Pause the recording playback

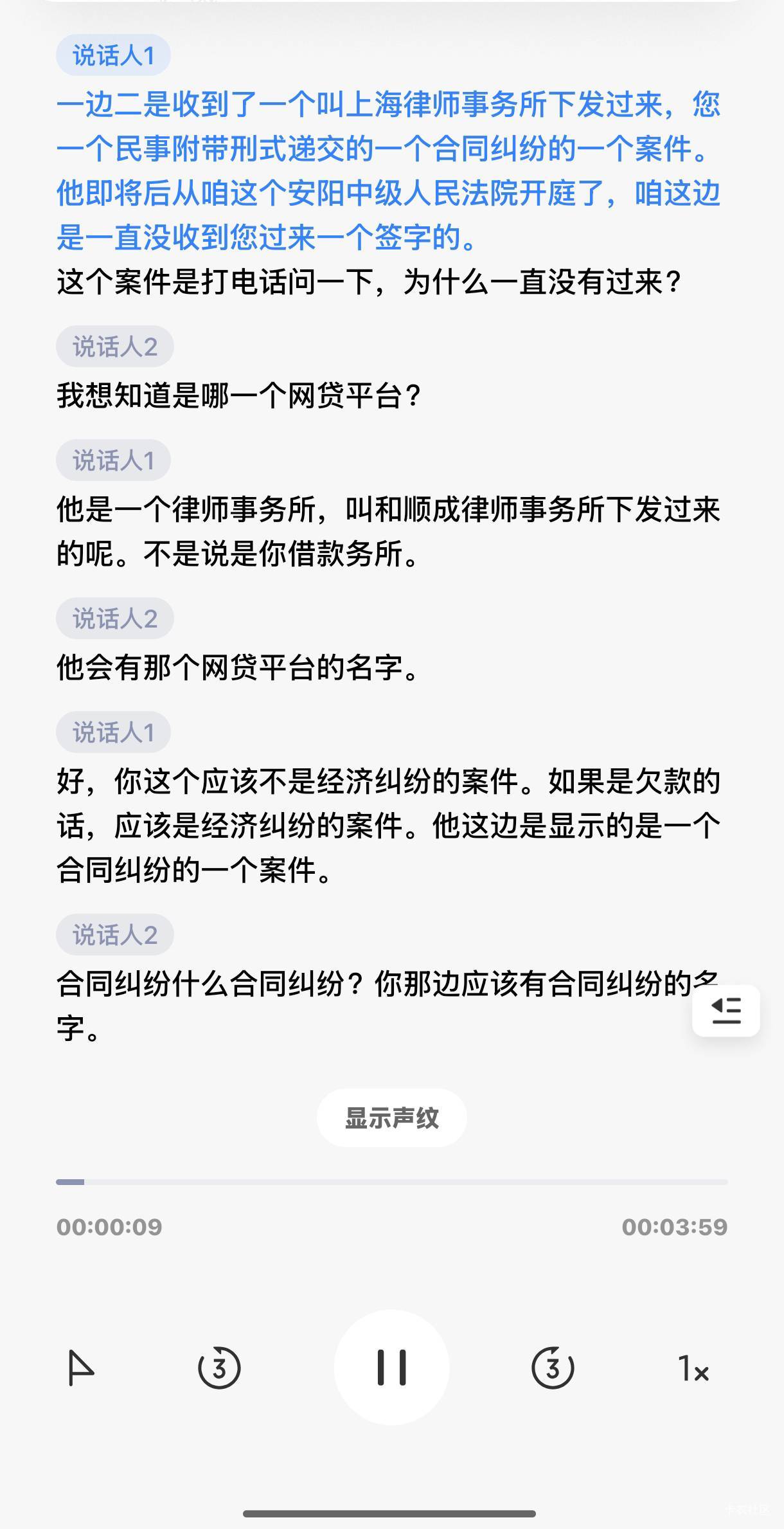tap(391, 1367)
